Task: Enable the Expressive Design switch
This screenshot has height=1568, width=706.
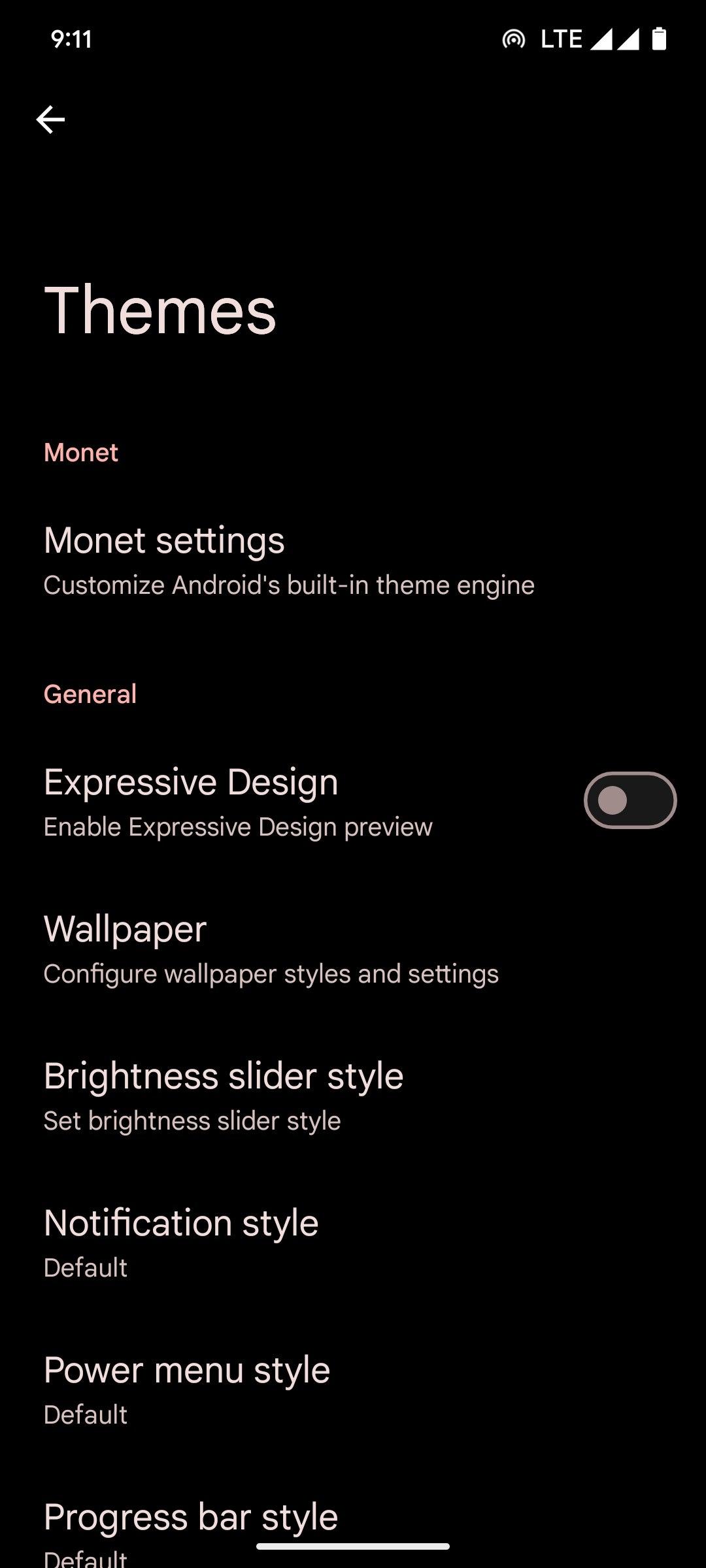Action: point(630,800)
